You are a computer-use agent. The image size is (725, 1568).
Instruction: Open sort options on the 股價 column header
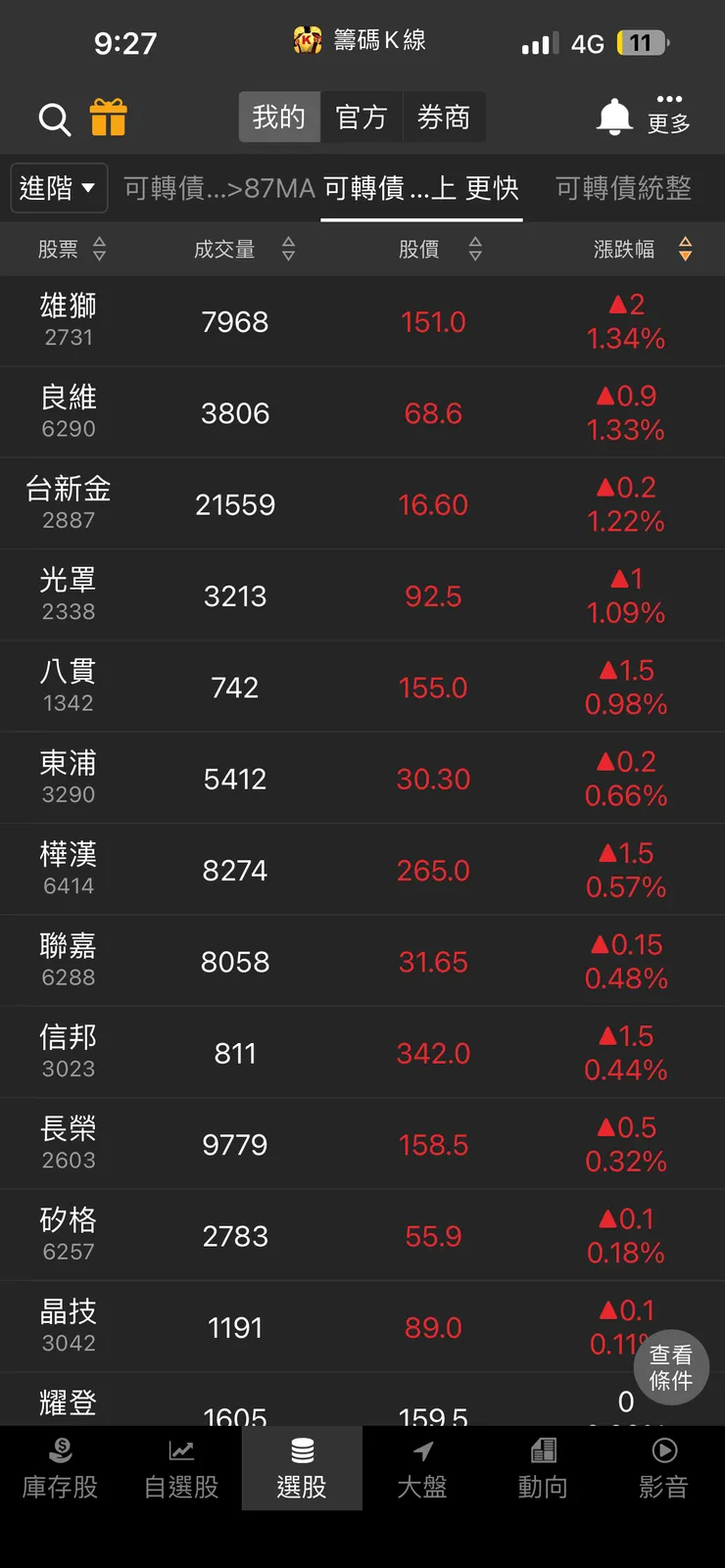(x=474, y=249)
